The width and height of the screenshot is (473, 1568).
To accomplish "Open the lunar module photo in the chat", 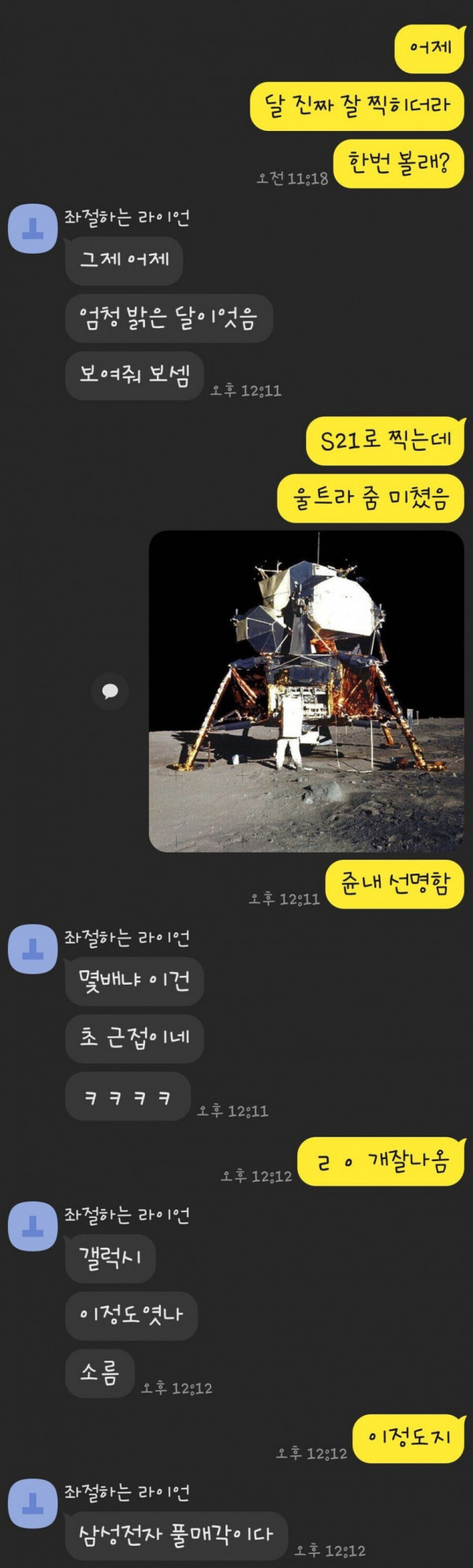I will [306, 691].
